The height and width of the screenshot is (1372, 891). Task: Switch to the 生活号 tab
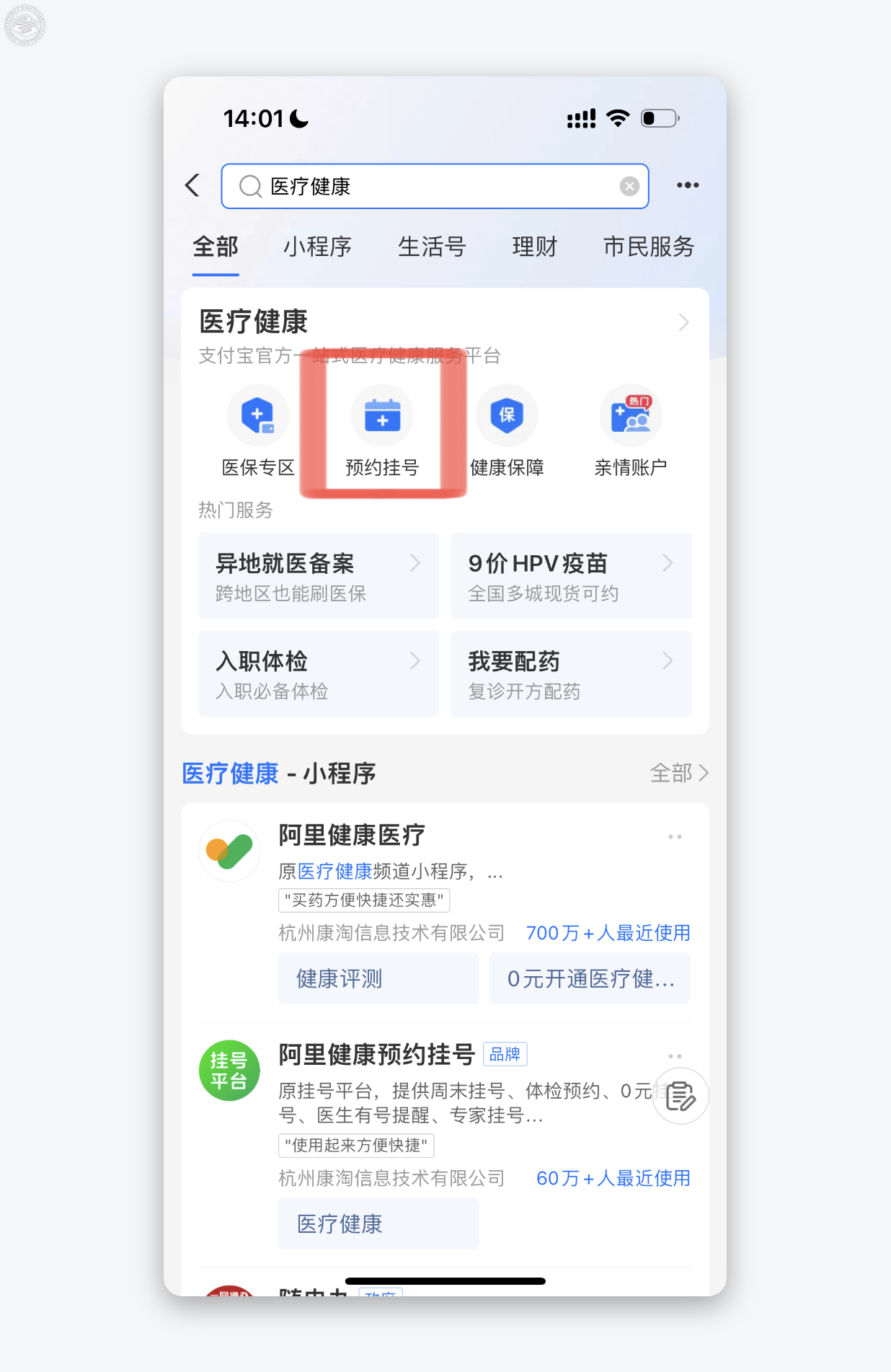432,247
